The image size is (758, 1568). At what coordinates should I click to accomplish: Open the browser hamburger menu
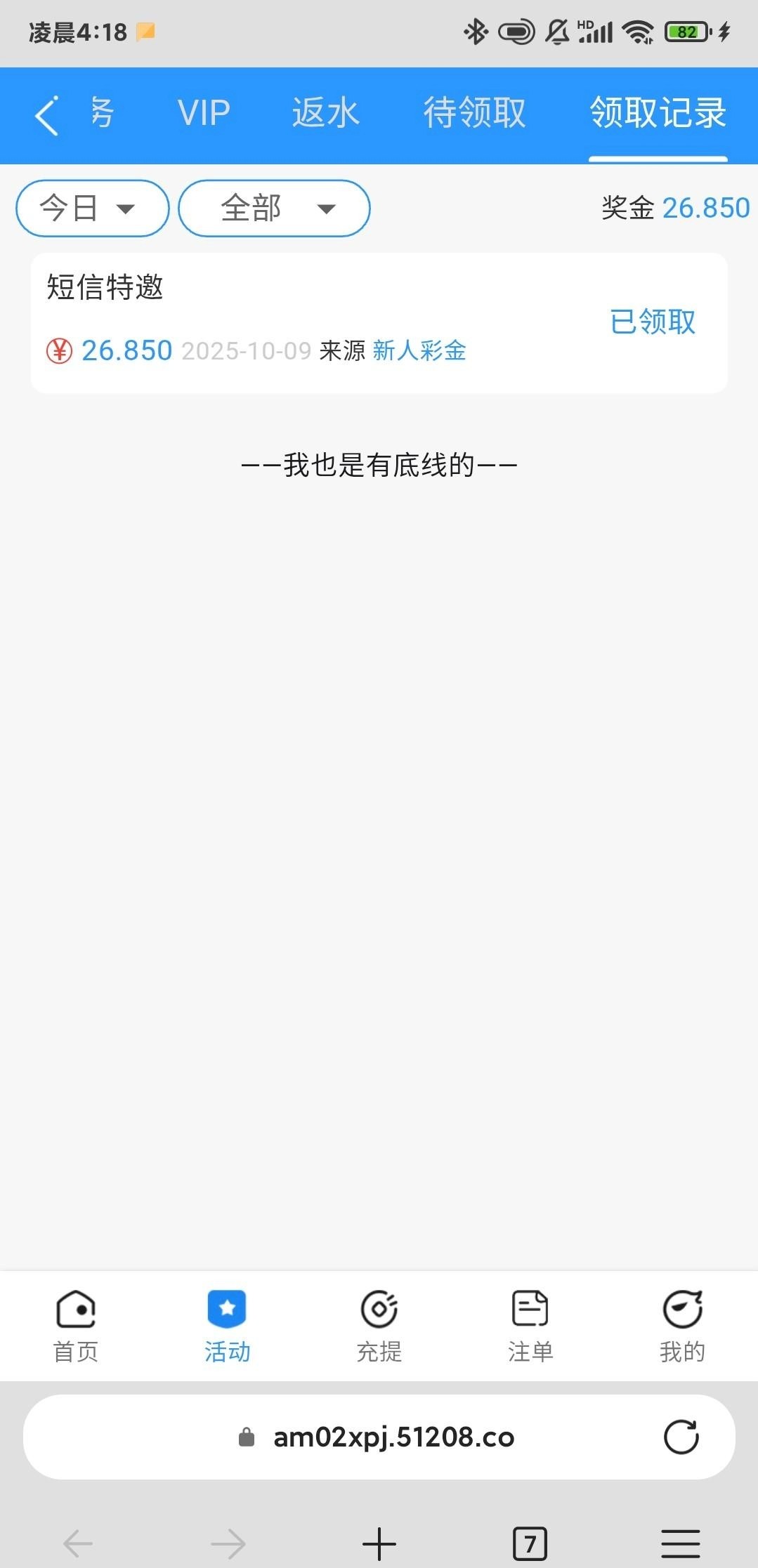(x=680, y=1544)
